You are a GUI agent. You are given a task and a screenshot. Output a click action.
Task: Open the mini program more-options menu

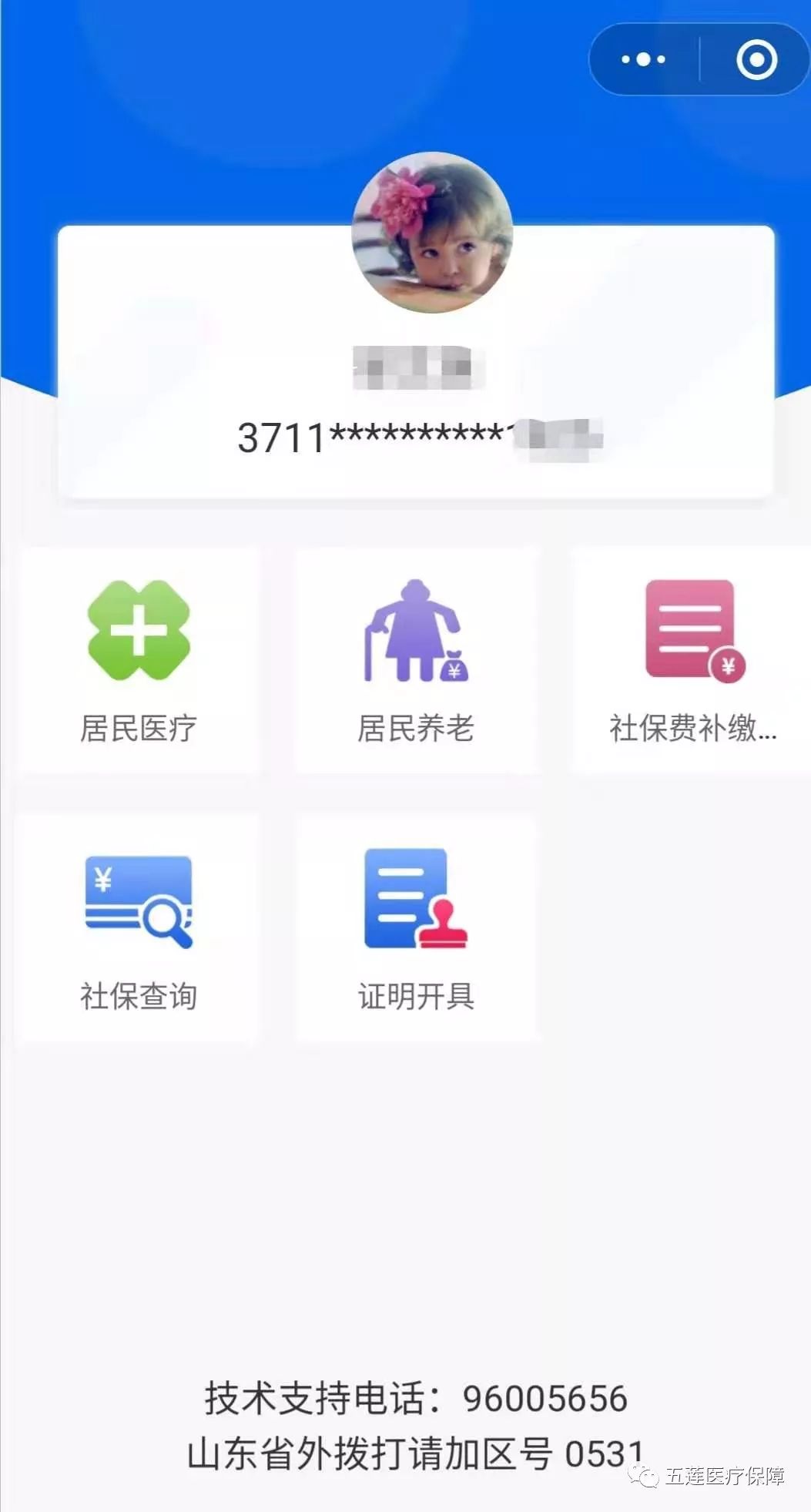point(643,59)
